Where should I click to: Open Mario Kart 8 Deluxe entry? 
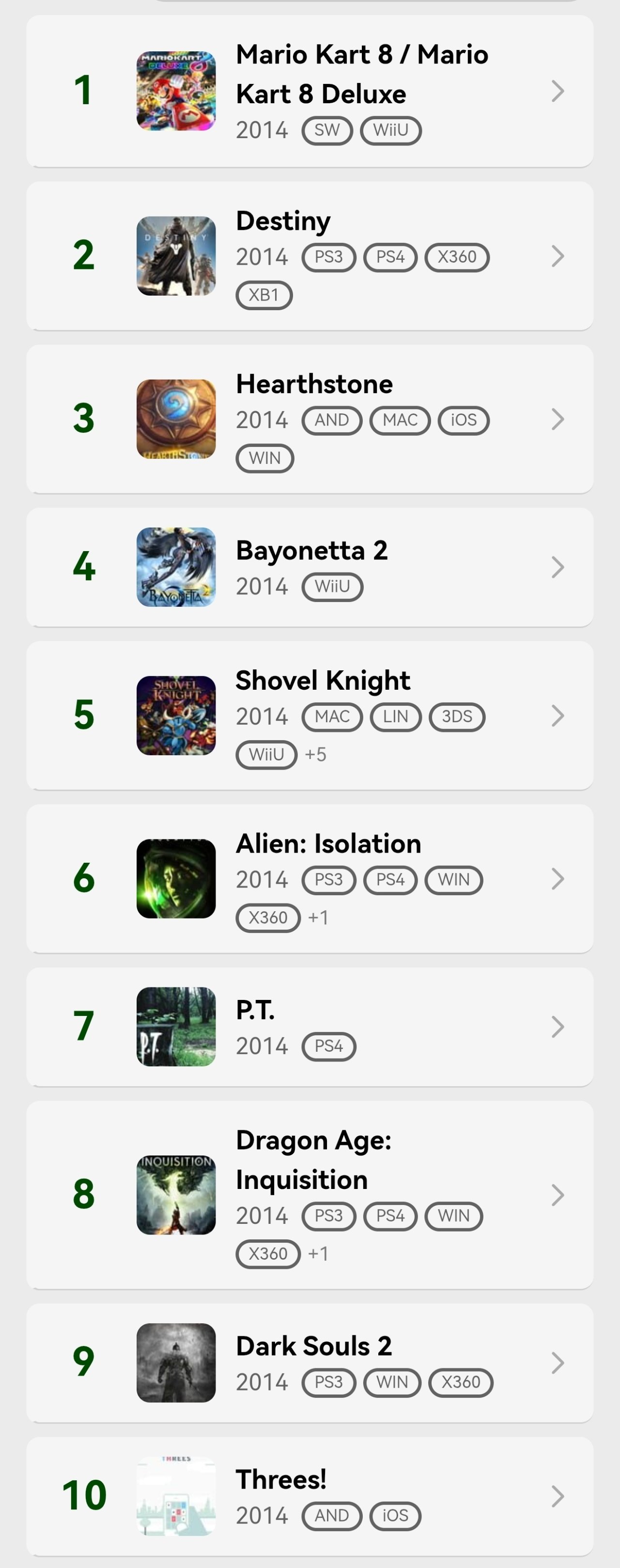click(x=361, y=74)
